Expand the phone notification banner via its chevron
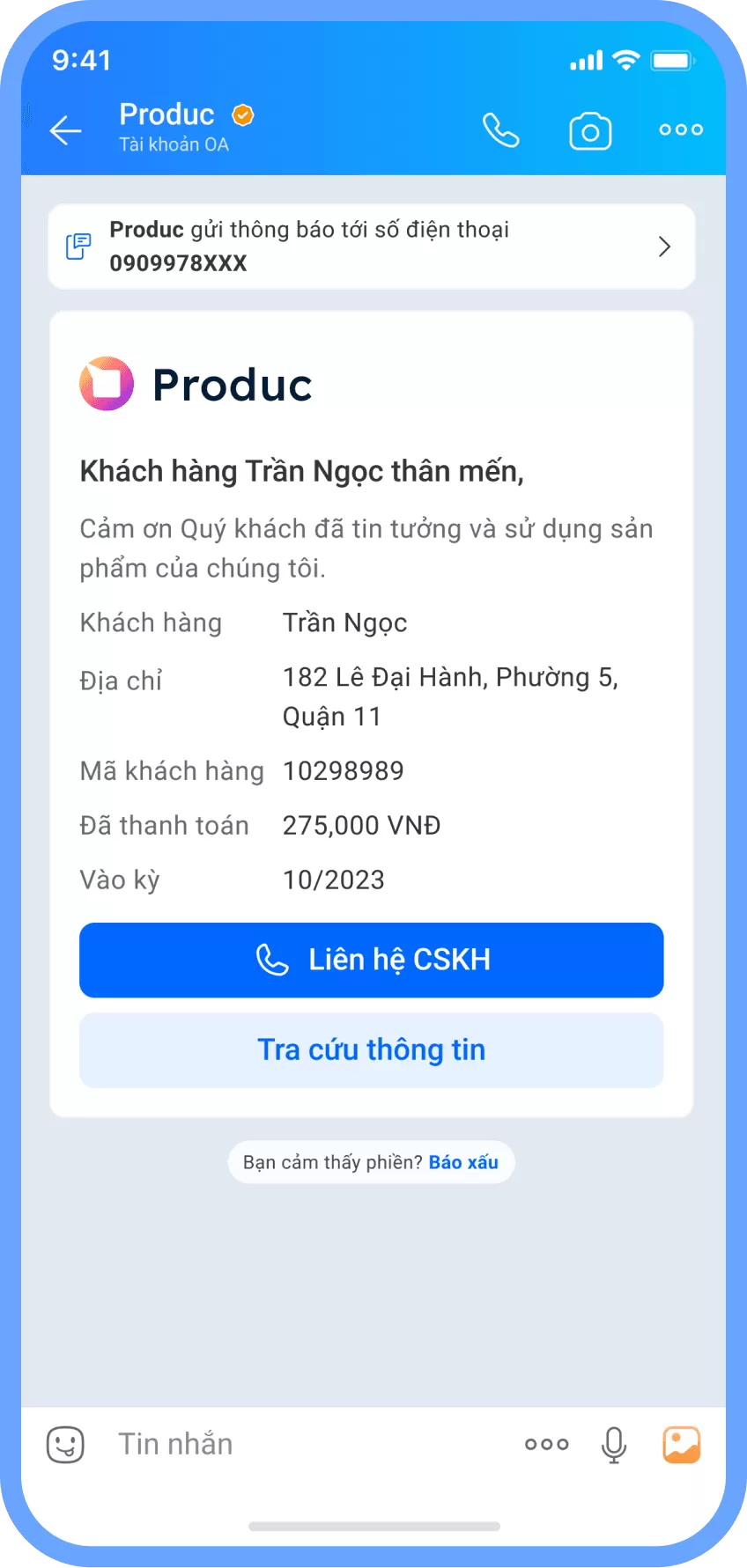The image size is (747, 1568). tap(665, 247)
